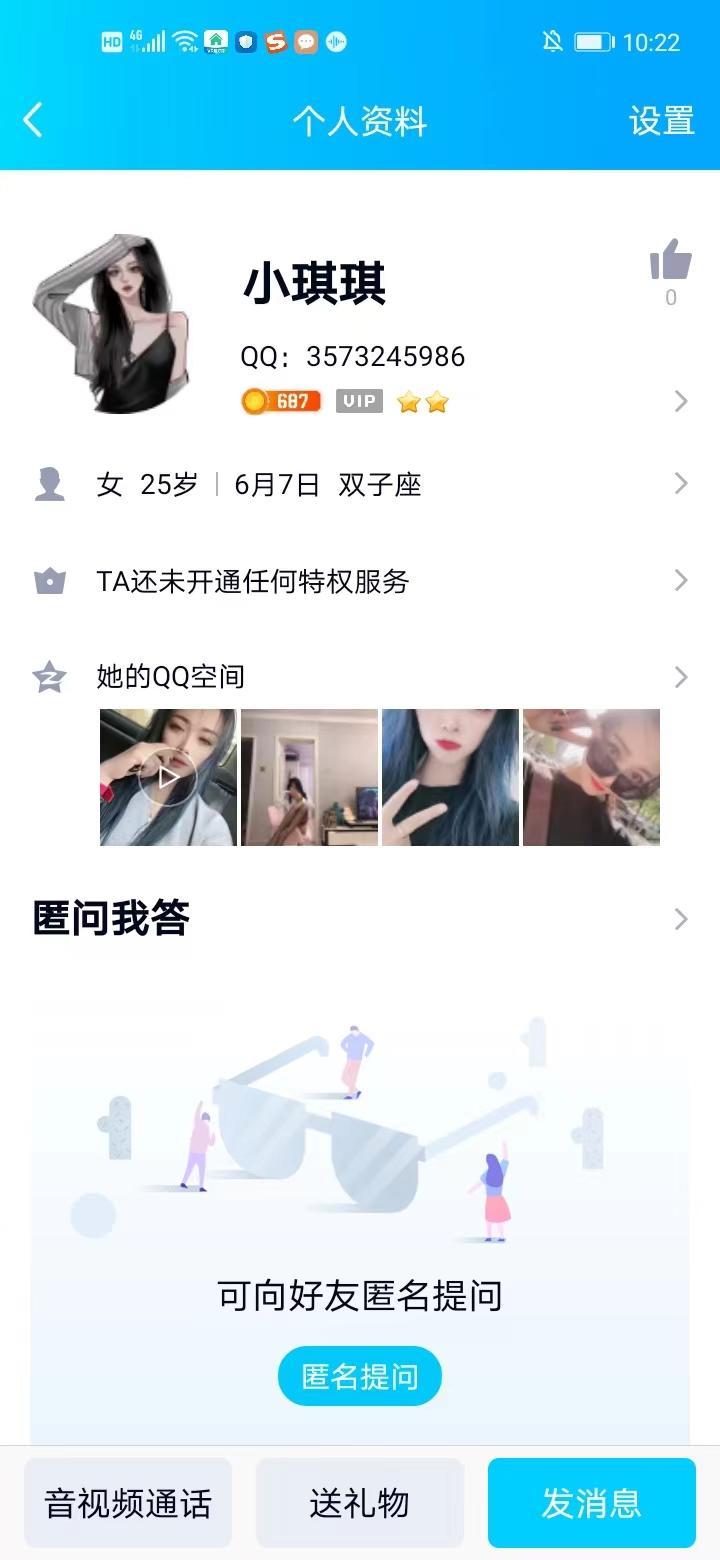Open the level and VIP badge row
The width and height of the screenshot is (720, 1560).
(x=460, y=402)
